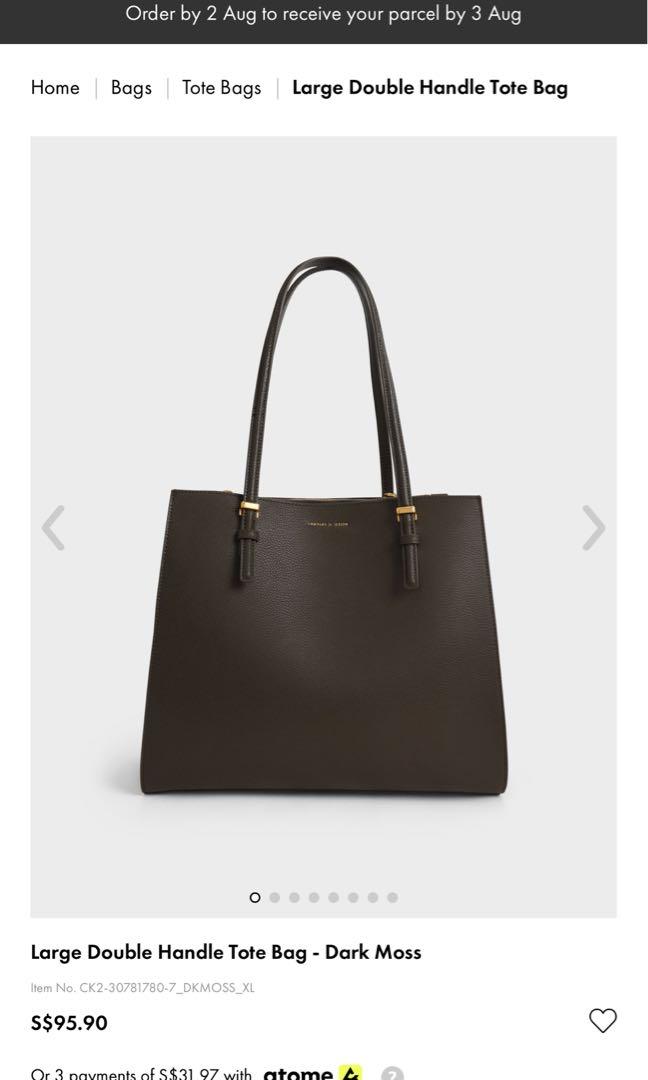Go to the Home breadcrumb link
The width and height of the screenshot is (648, 1080).
(x=55, y=88)
